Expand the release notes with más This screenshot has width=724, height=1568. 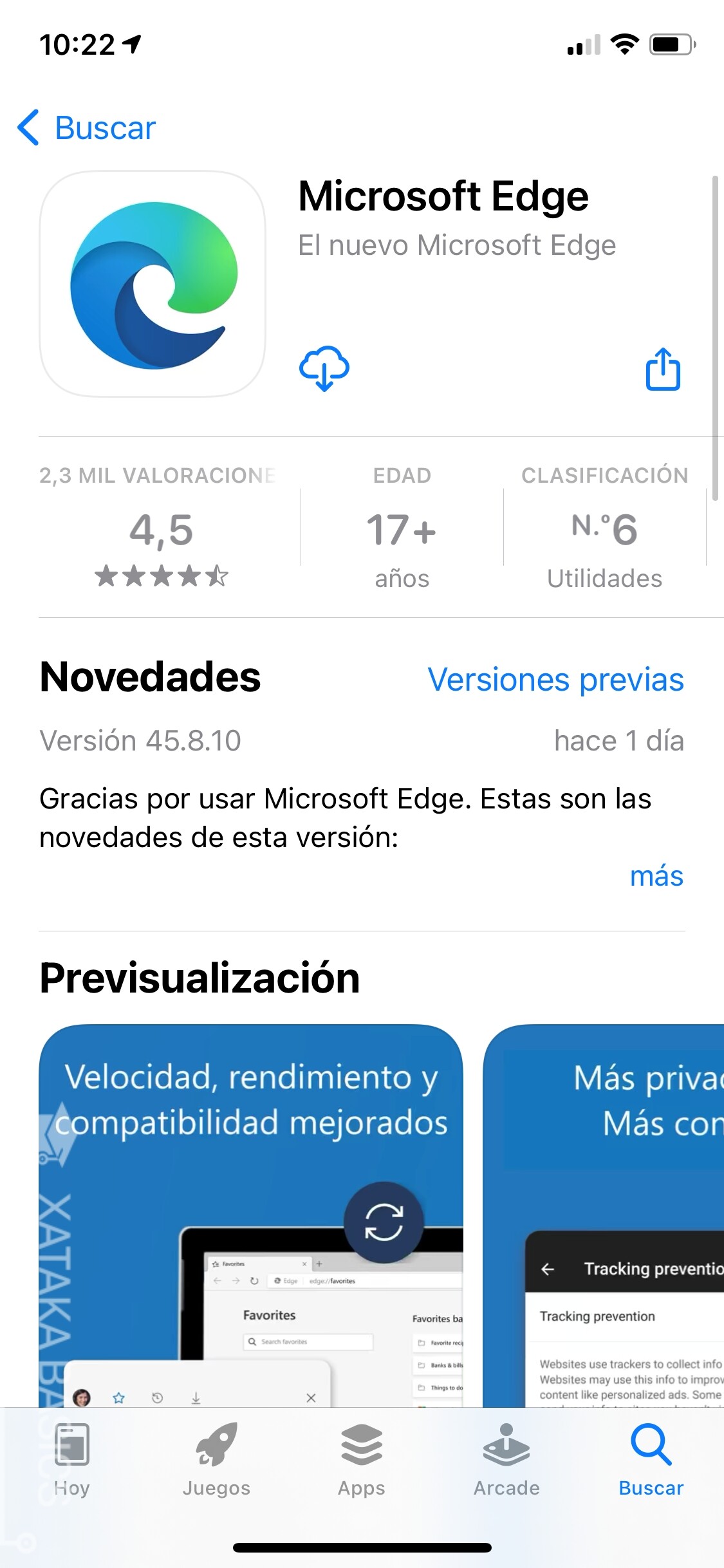656,875
